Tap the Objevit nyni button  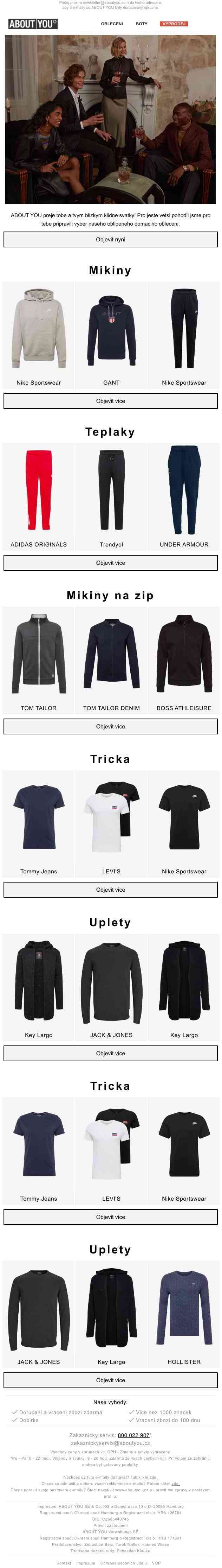[x=111, y=239]
